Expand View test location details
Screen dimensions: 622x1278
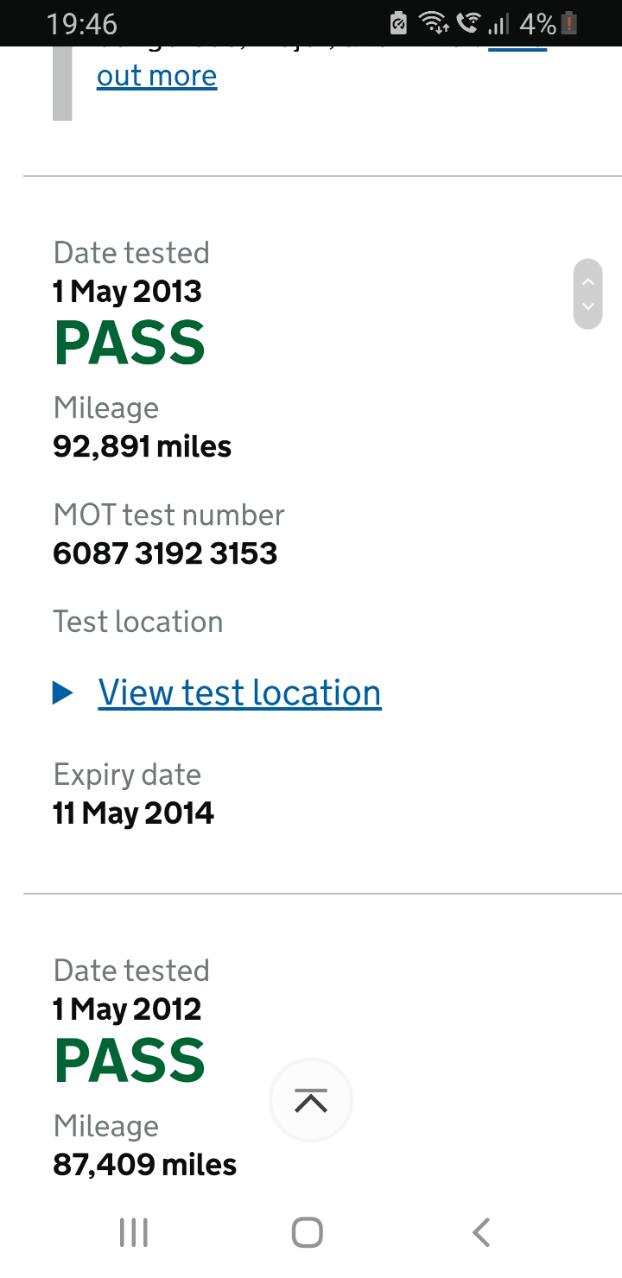pos(239,692)
